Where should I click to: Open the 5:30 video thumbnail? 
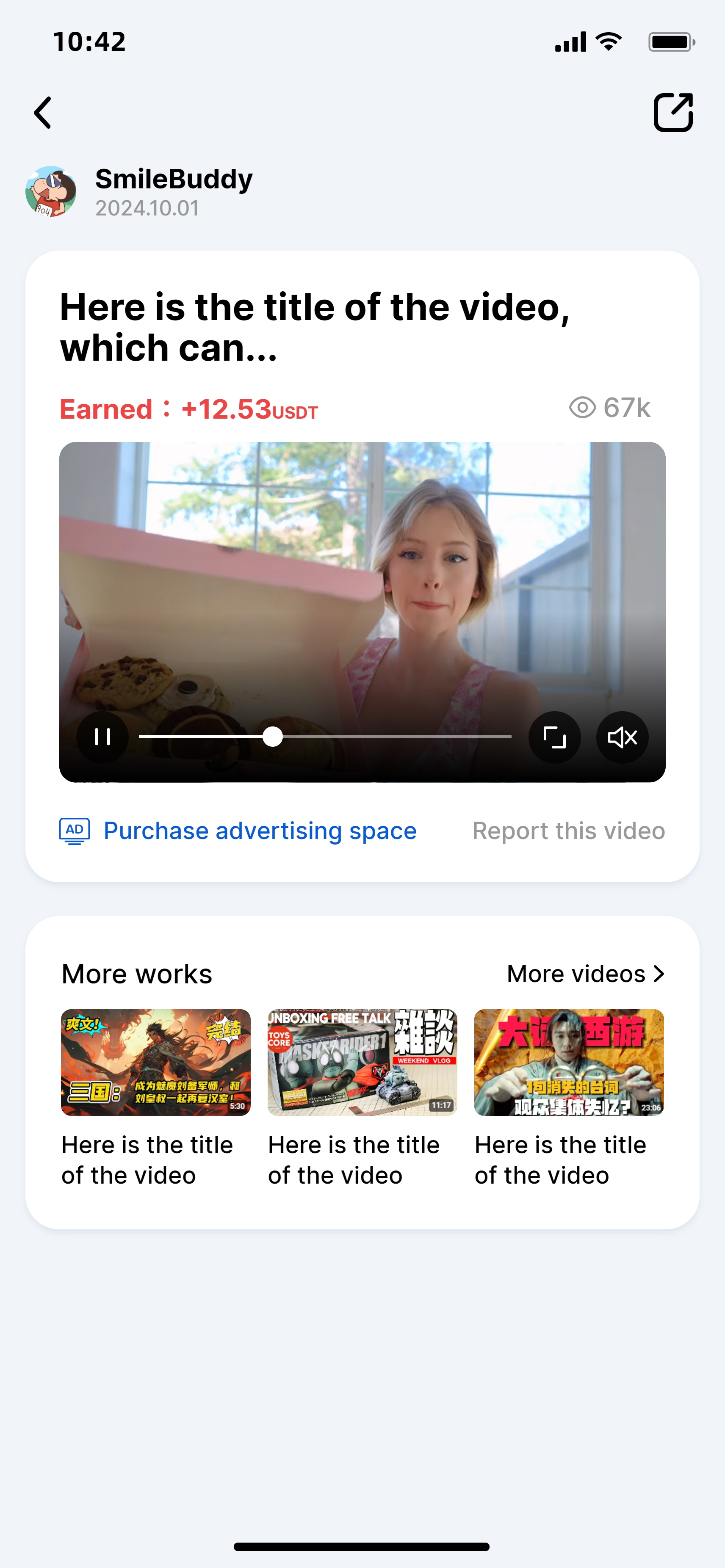(156, 1062)
